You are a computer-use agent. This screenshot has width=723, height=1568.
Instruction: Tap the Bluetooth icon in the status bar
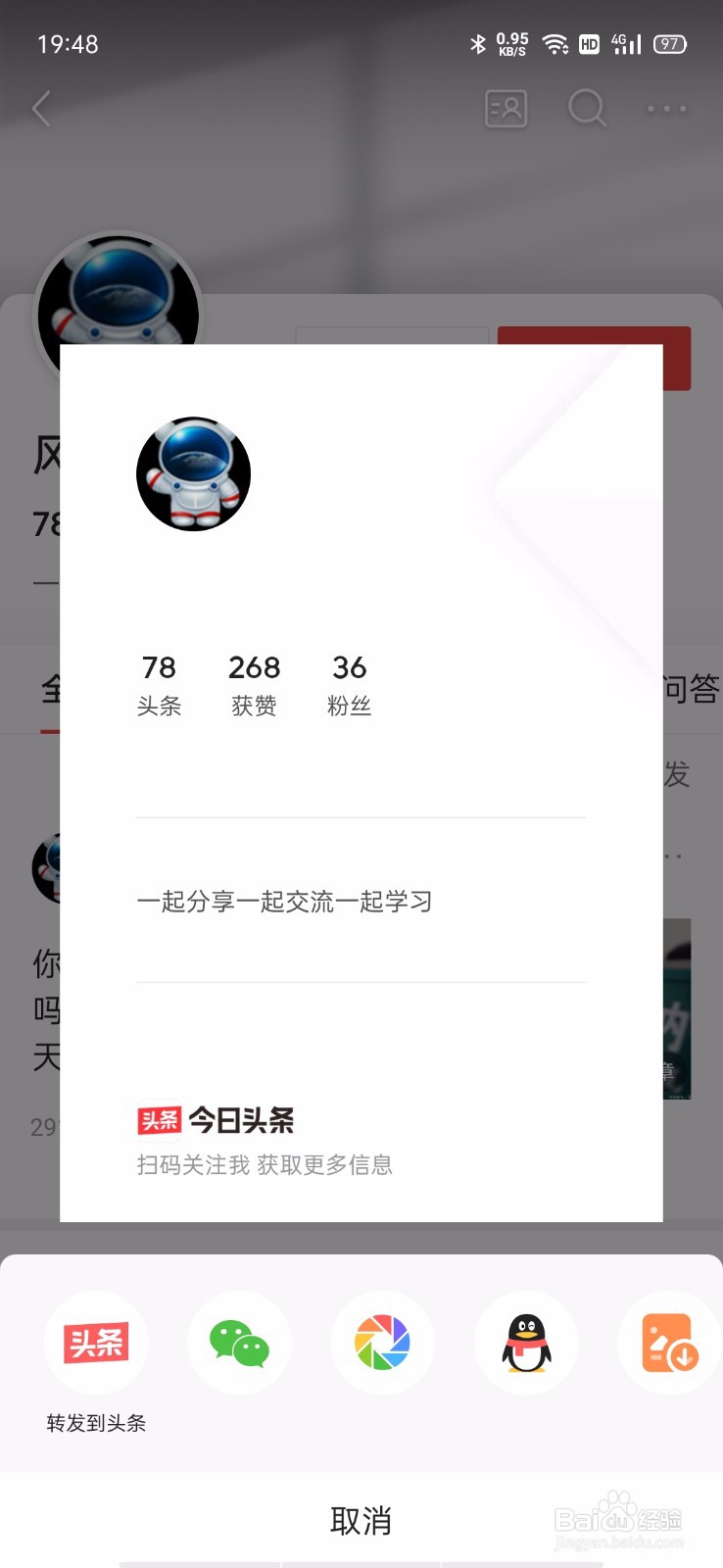pyautogui.click(x=478, y=44)
